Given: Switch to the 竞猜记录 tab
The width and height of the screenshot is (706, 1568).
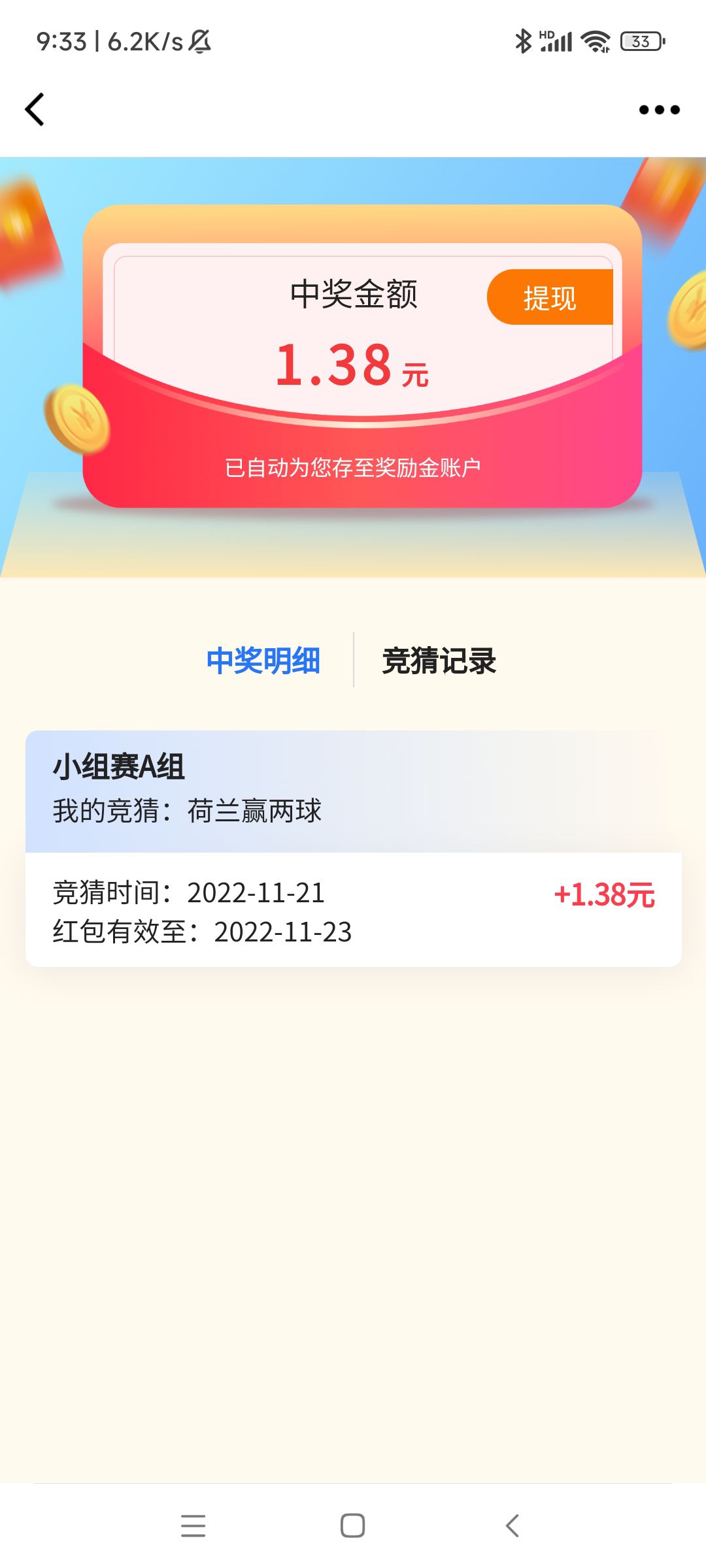Looking at the screenshot, I should [x=439, y=661].
